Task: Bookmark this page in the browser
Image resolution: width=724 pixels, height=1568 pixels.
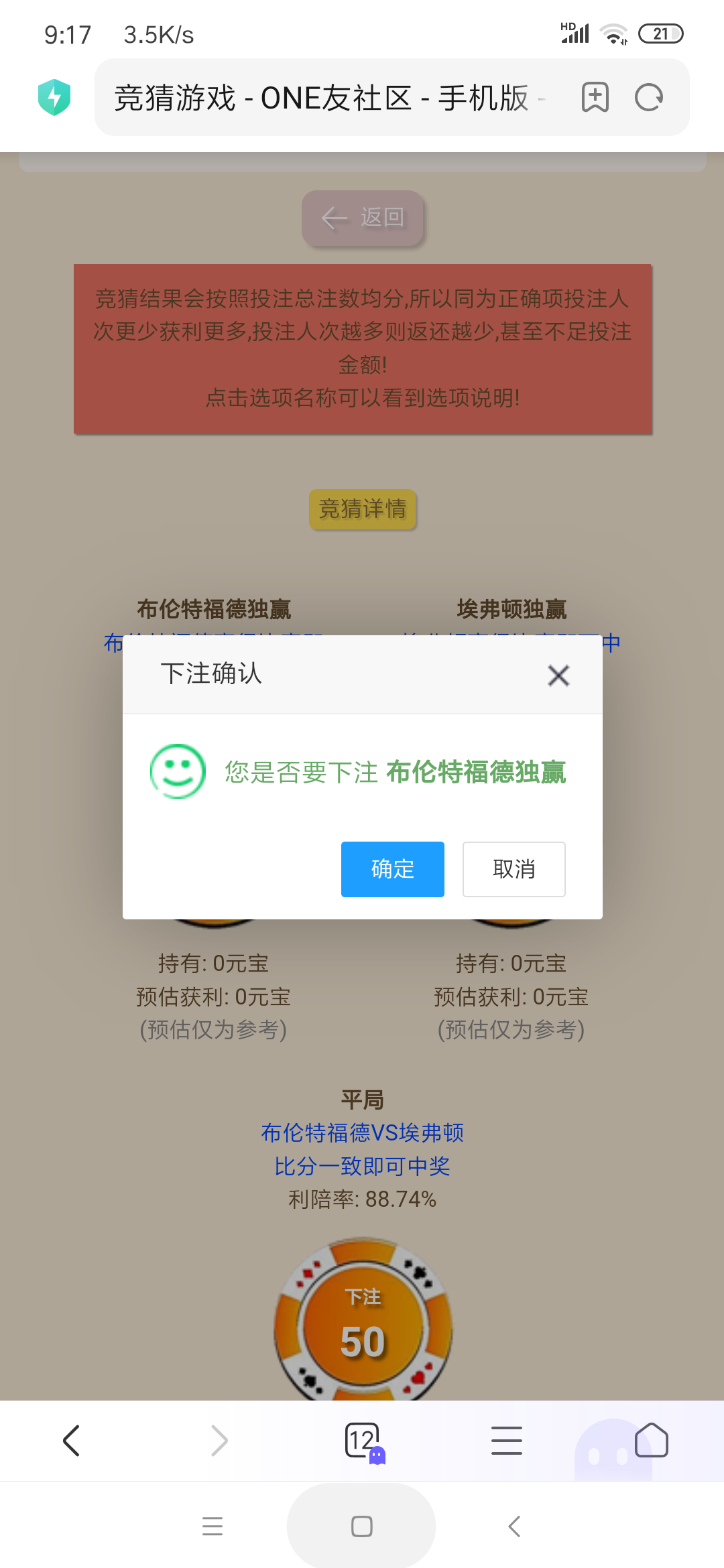Action: 595,98
